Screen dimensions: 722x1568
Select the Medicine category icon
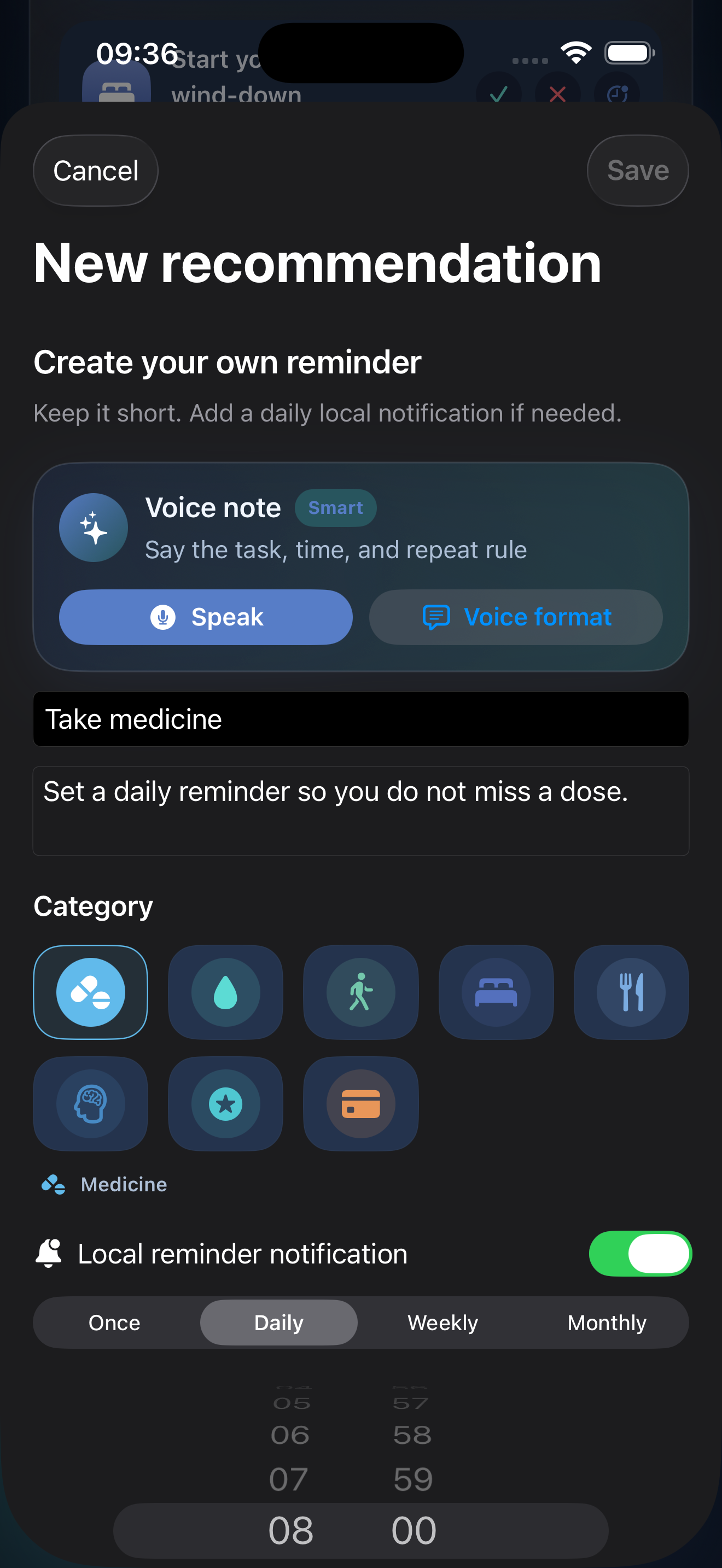click(x=90, y=992)
